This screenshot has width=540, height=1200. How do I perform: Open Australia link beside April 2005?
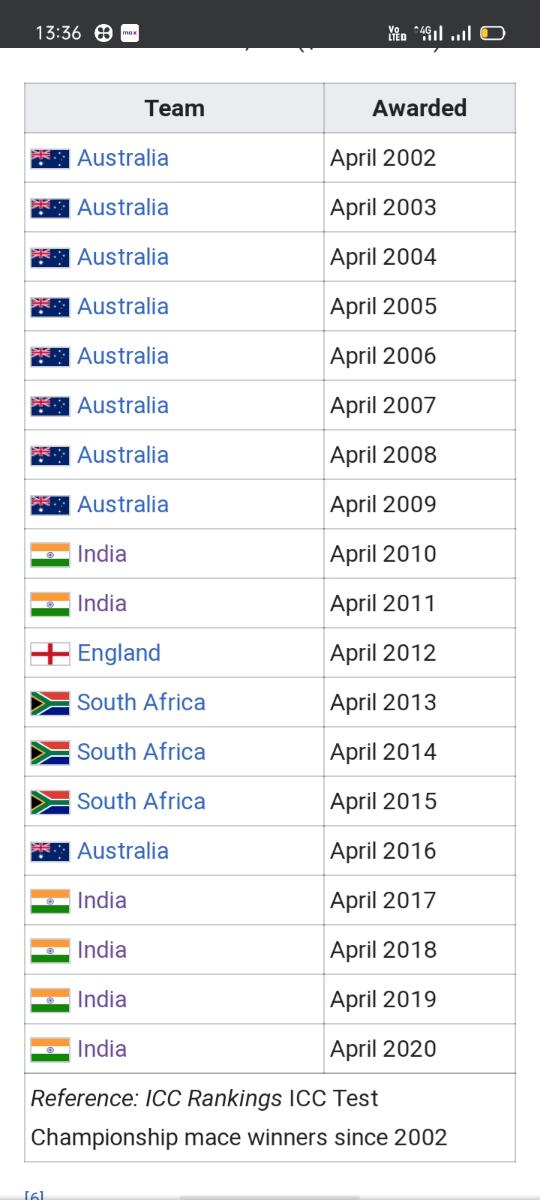coord(123,306)
